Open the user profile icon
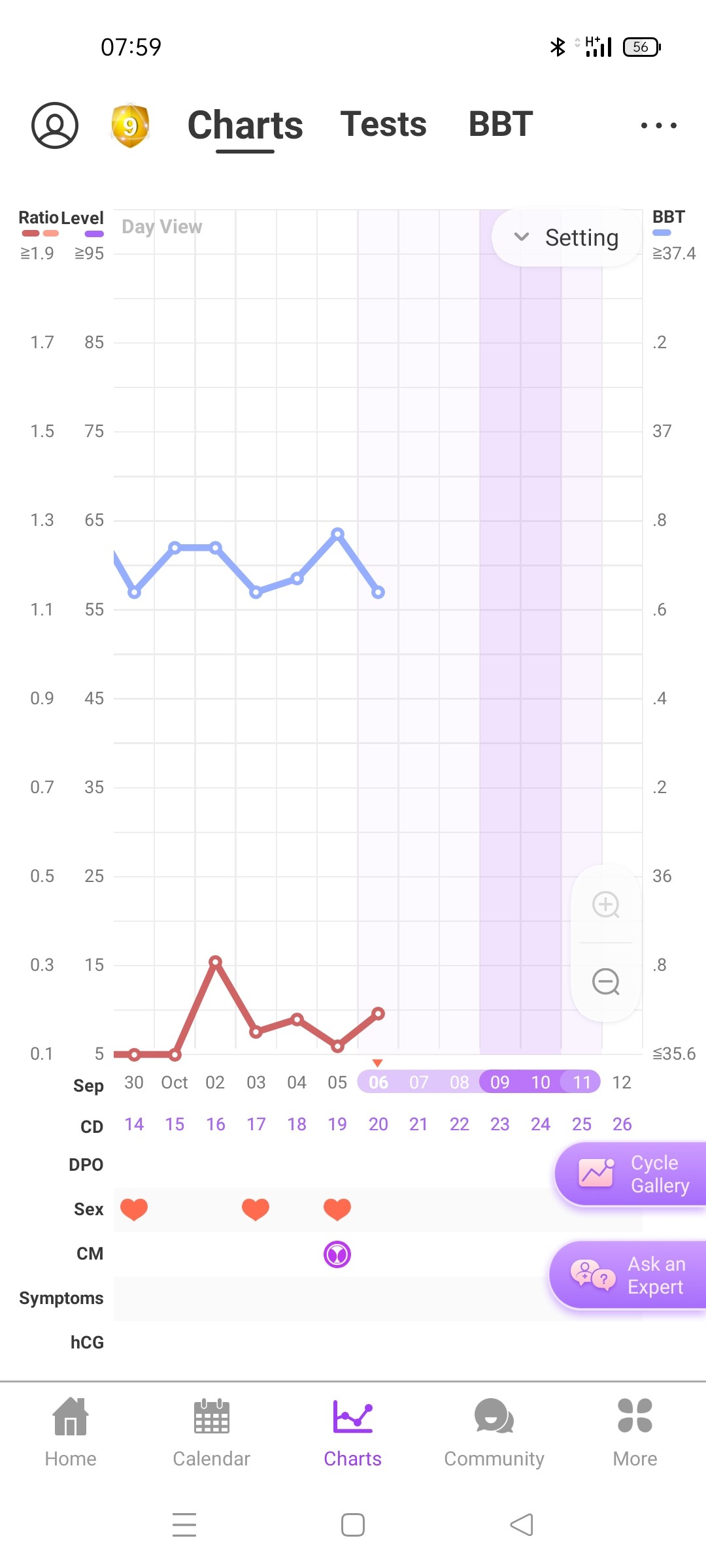706x1568 pixels. click(x=55, y=125)
